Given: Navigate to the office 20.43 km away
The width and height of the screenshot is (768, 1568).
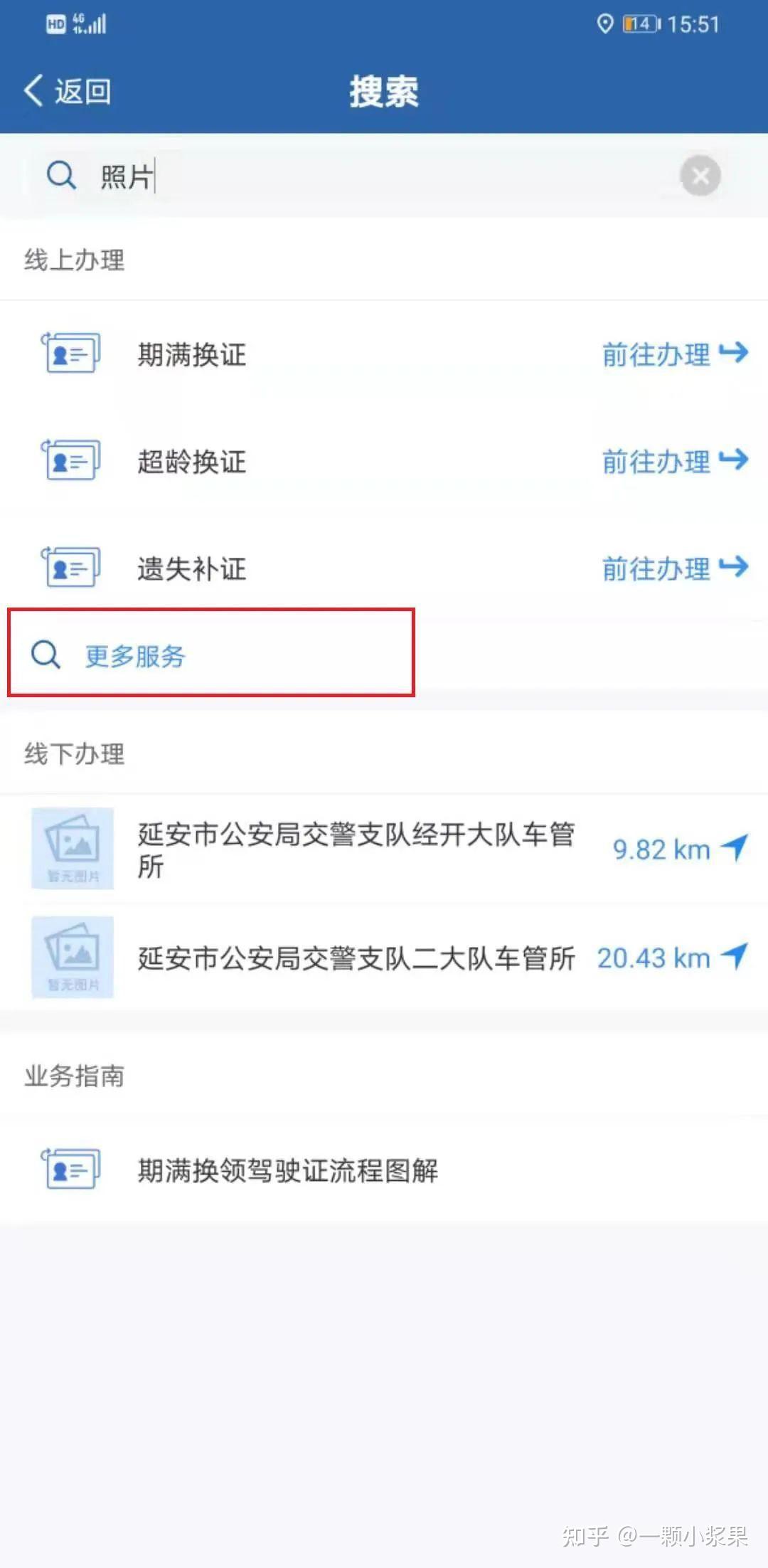Looking at the screenshot, I should [672, 958].
